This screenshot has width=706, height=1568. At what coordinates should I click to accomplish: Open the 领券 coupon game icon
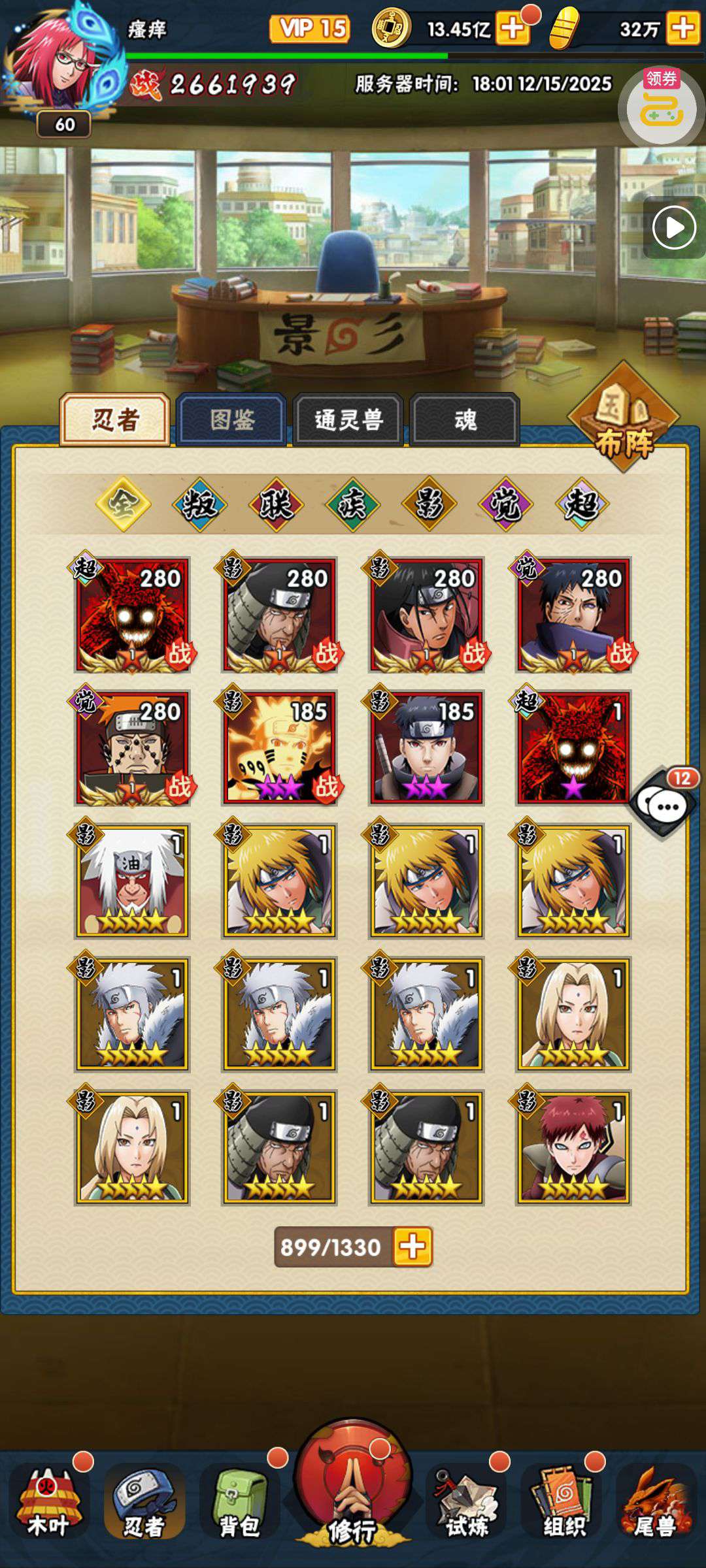[661, 107]
